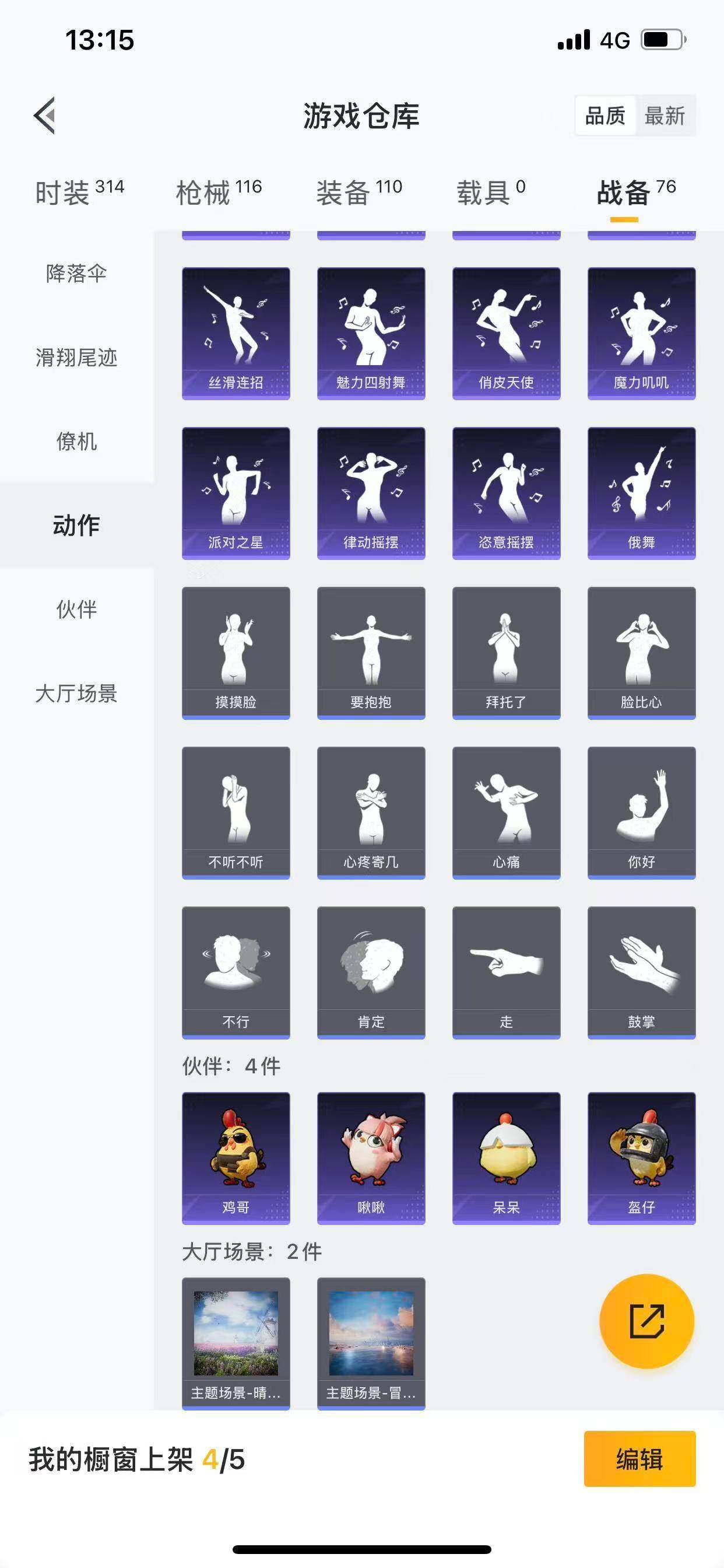Image resolution: width=724 pixels, height=1568 pixels.
Task: Open the 脸比心 emote icon
Action: tap(642, 652)
